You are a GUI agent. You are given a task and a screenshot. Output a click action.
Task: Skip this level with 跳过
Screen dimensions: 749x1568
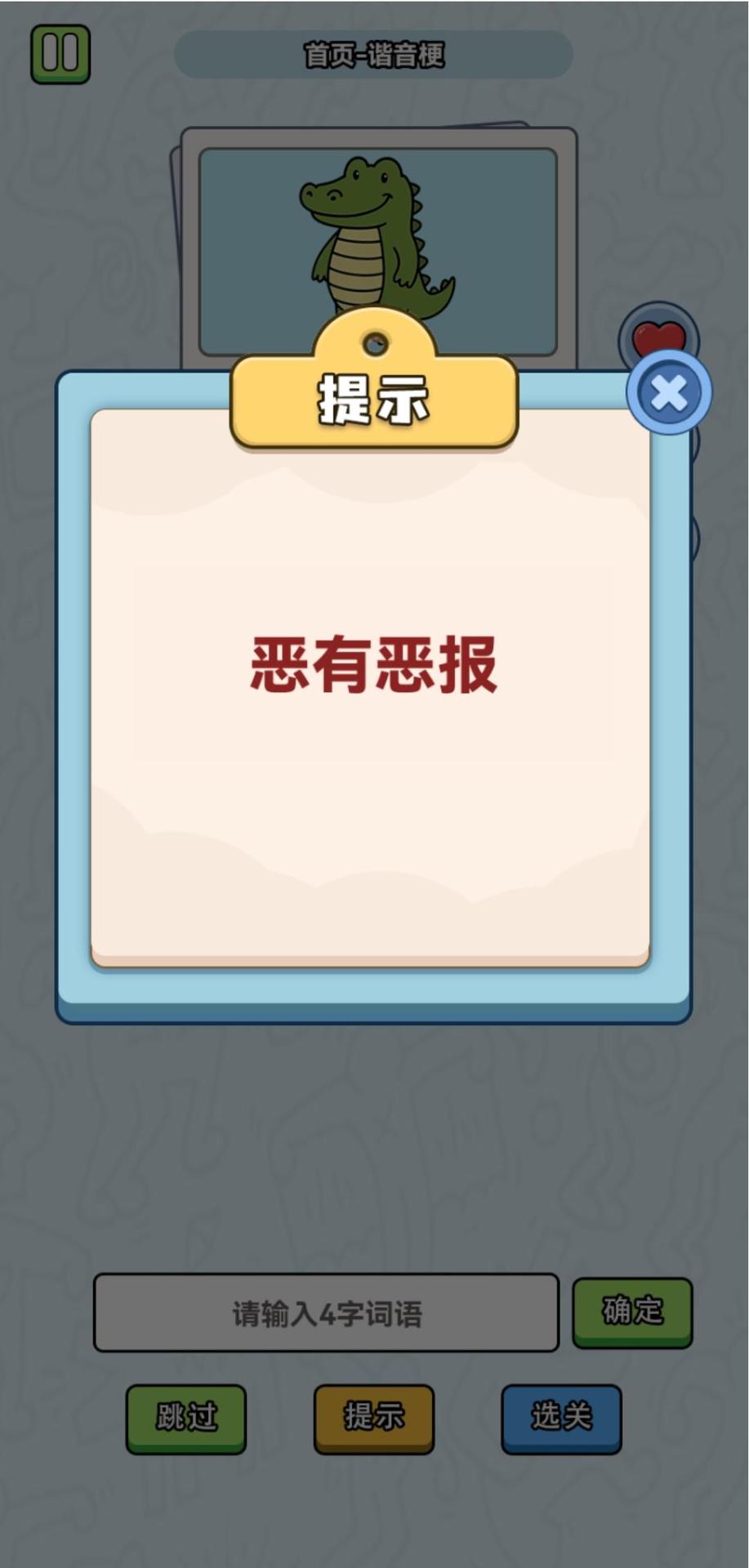click(186, 1416)
